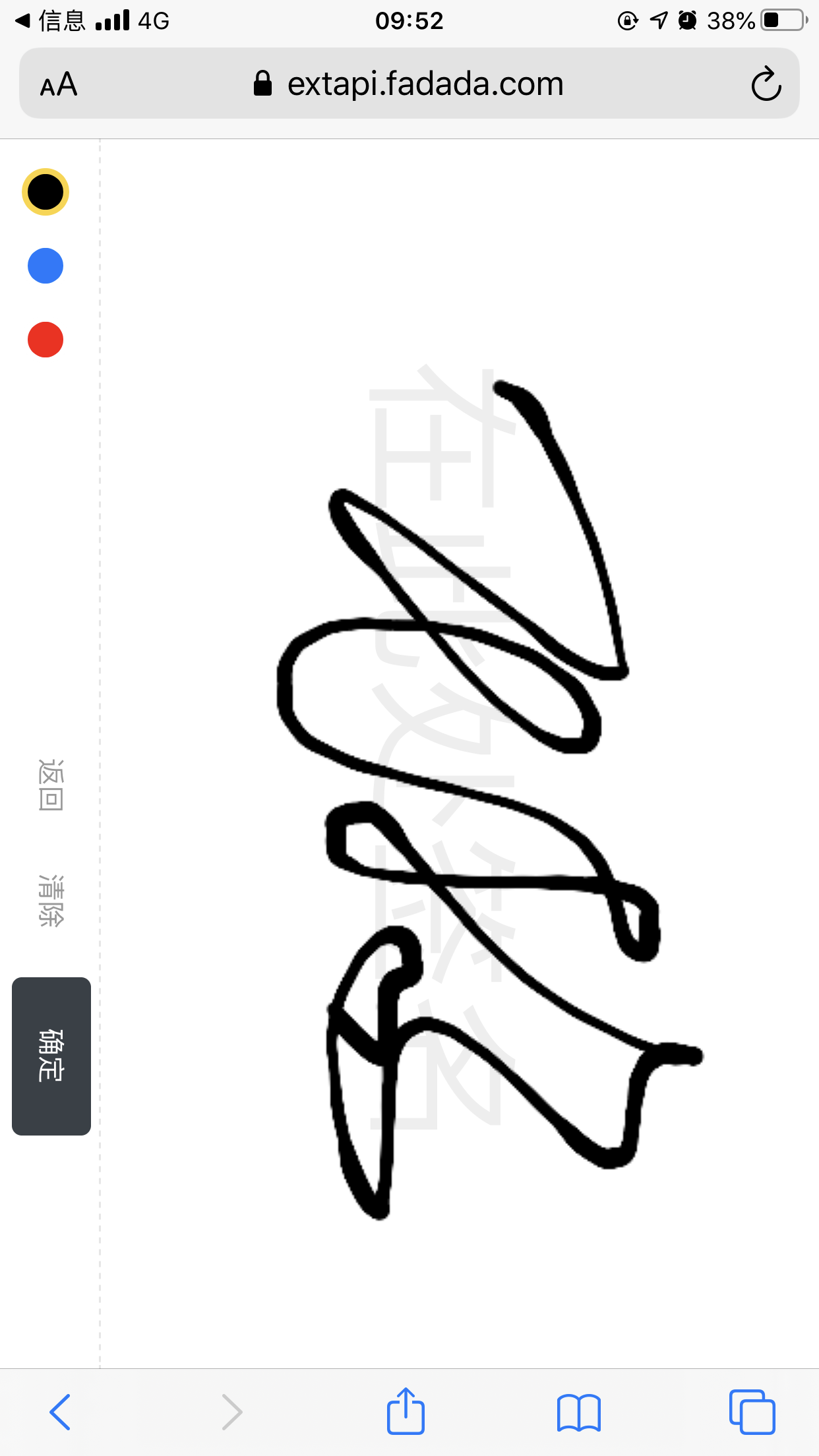Return to the 信息 app
The width and height of the screenshot is (819, 1456).
[x=49, y=21]
